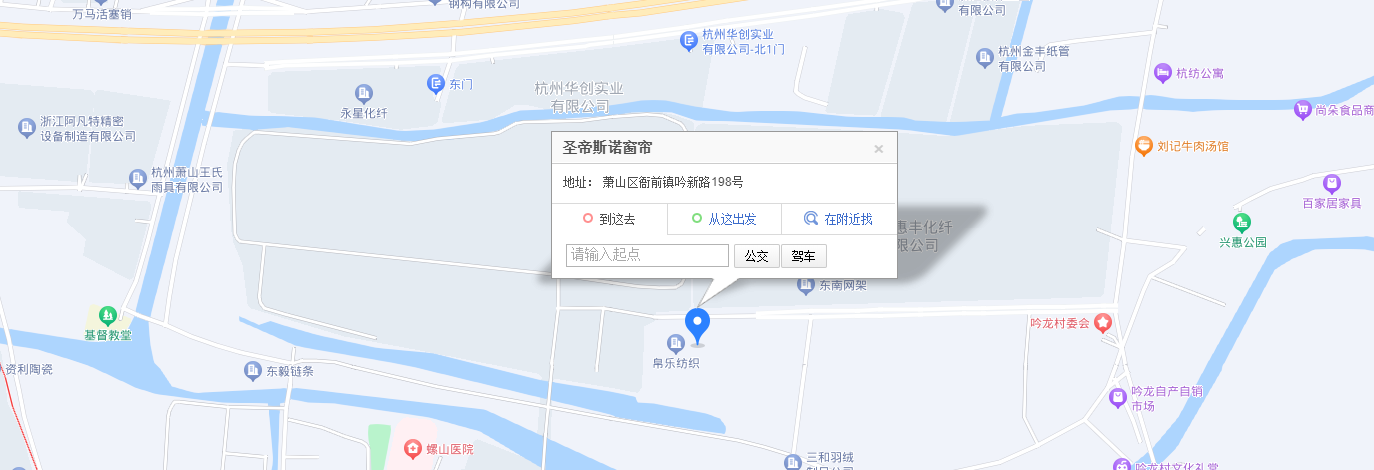Open the 螺山医院 hospital marker
Screen dimensions: 1374x470
pyautogui.click(x=412, y=450)
